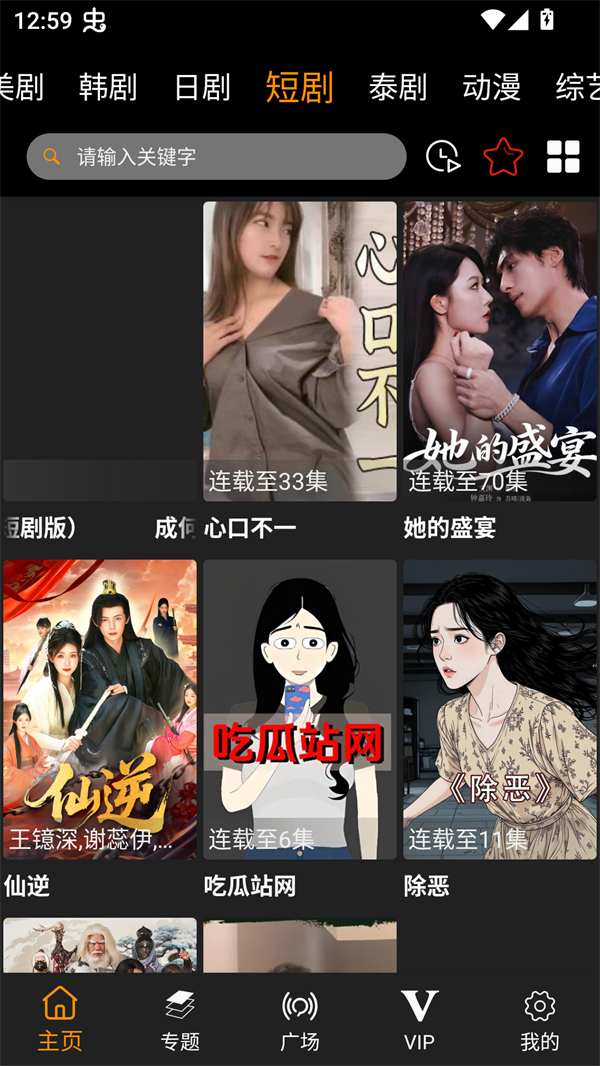Go to 广场 in bottom navigation
The image size is (600, 1066).
pyautogui.click(x=300, y=1020)
